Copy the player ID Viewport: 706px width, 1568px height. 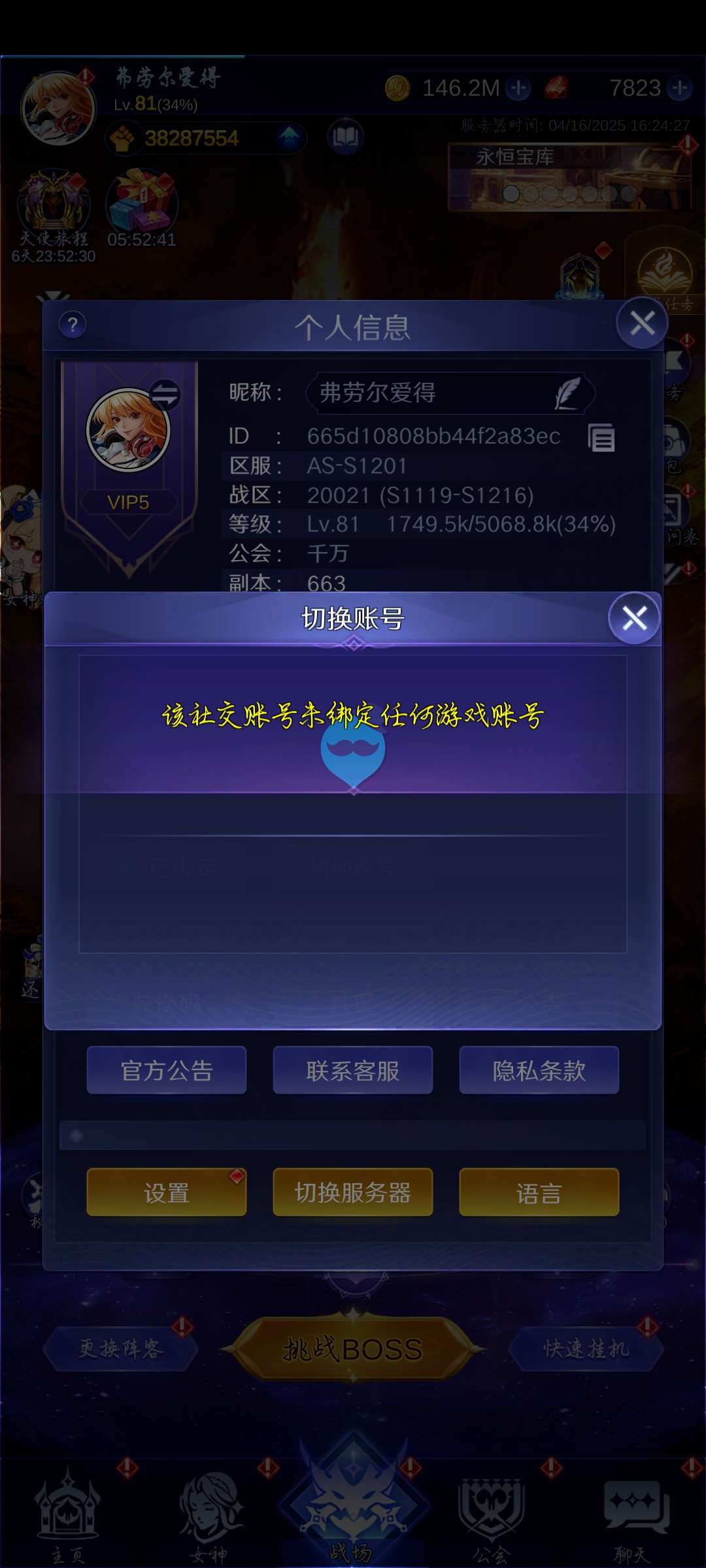click(601, 438)
